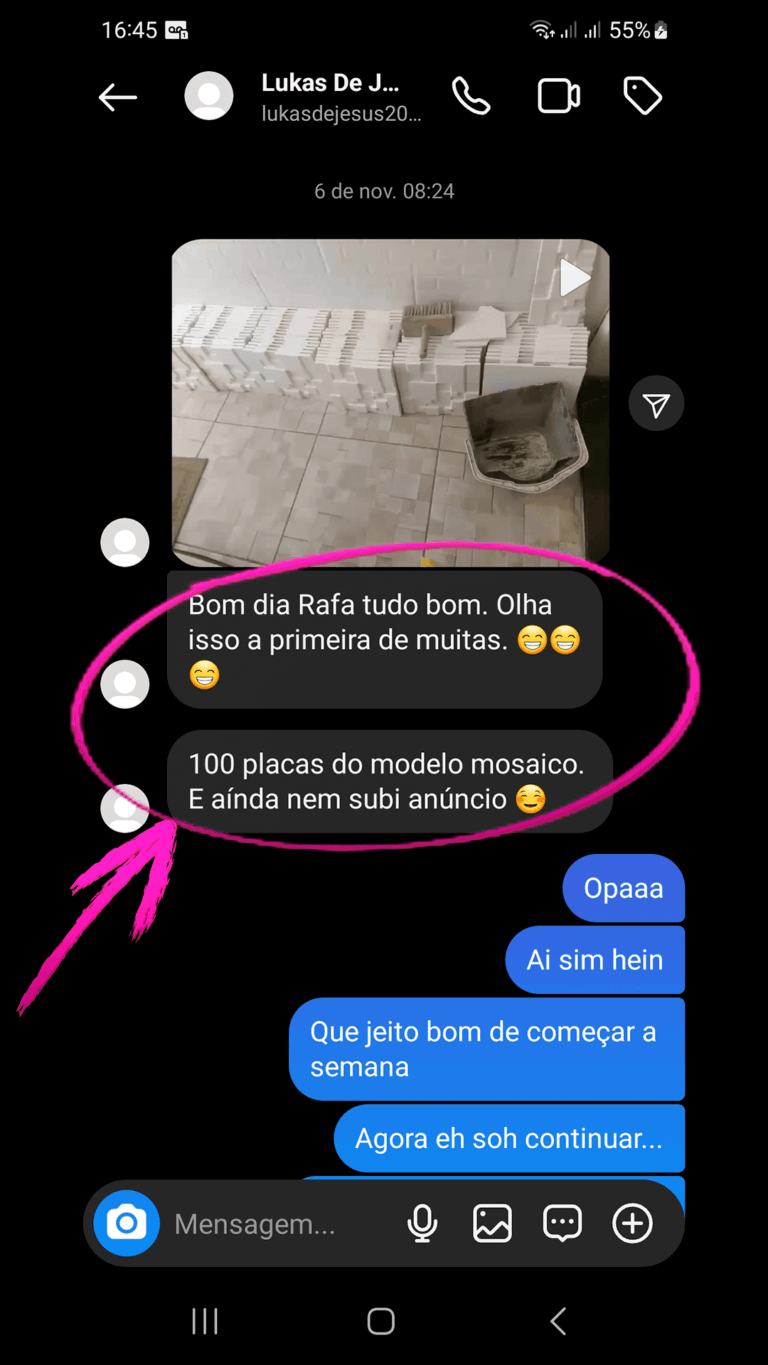768x1365 pixels.
Task: Open the tag icon in the header
Action: (642, 95)
